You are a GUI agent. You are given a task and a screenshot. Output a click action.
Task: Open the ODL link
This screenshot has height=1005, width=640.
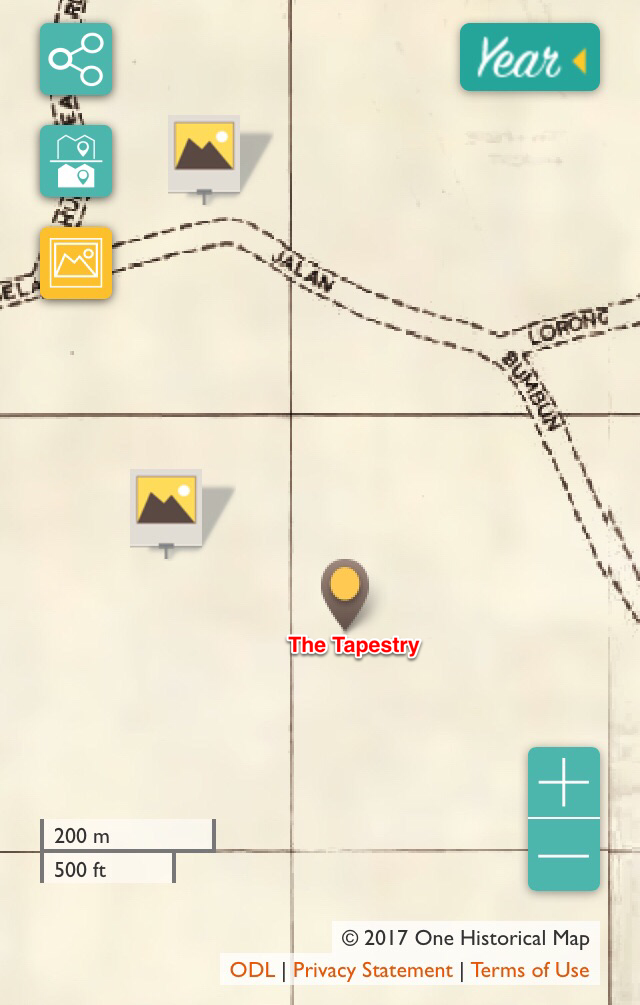pos(252,970)
